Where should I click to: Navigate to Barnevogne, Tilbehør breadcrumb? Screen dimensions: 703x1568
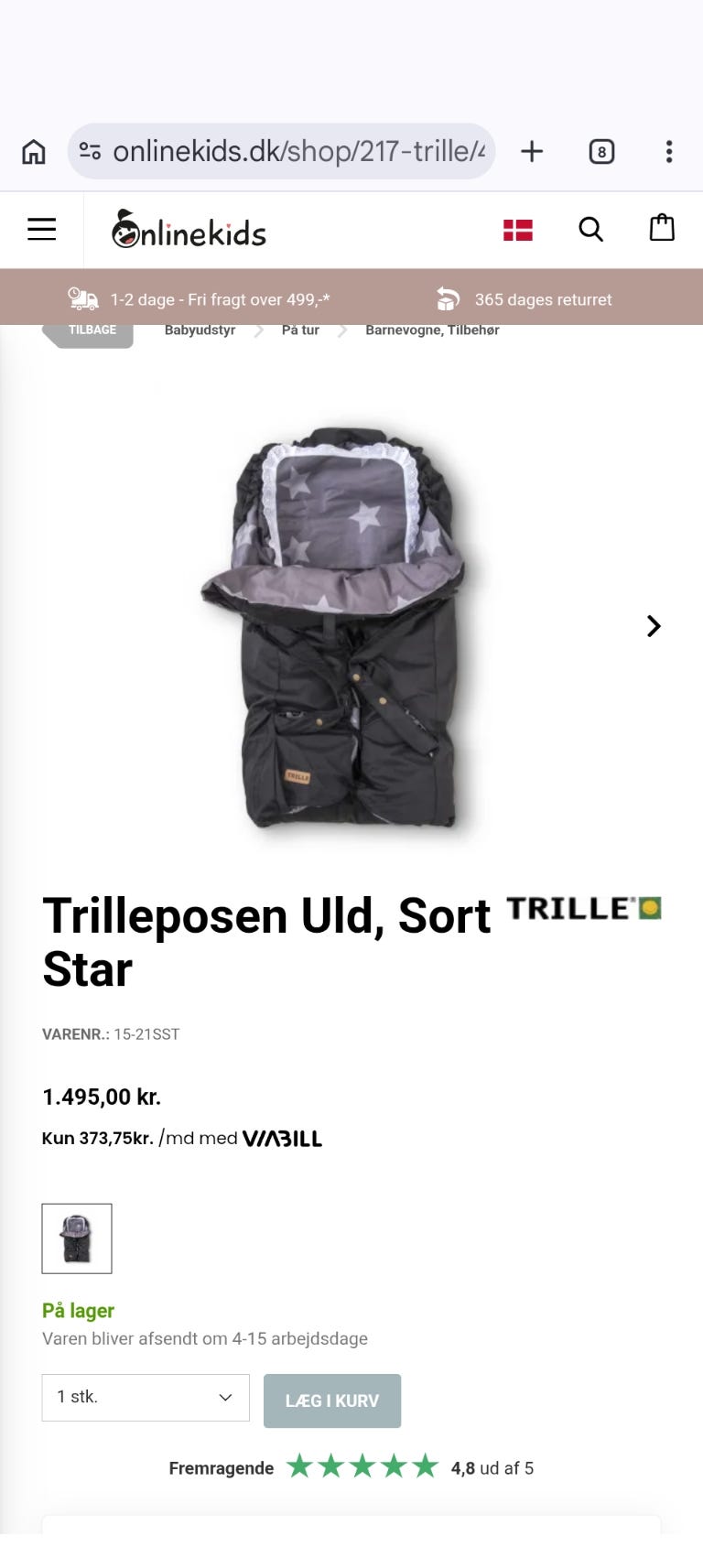pos(431,330)
